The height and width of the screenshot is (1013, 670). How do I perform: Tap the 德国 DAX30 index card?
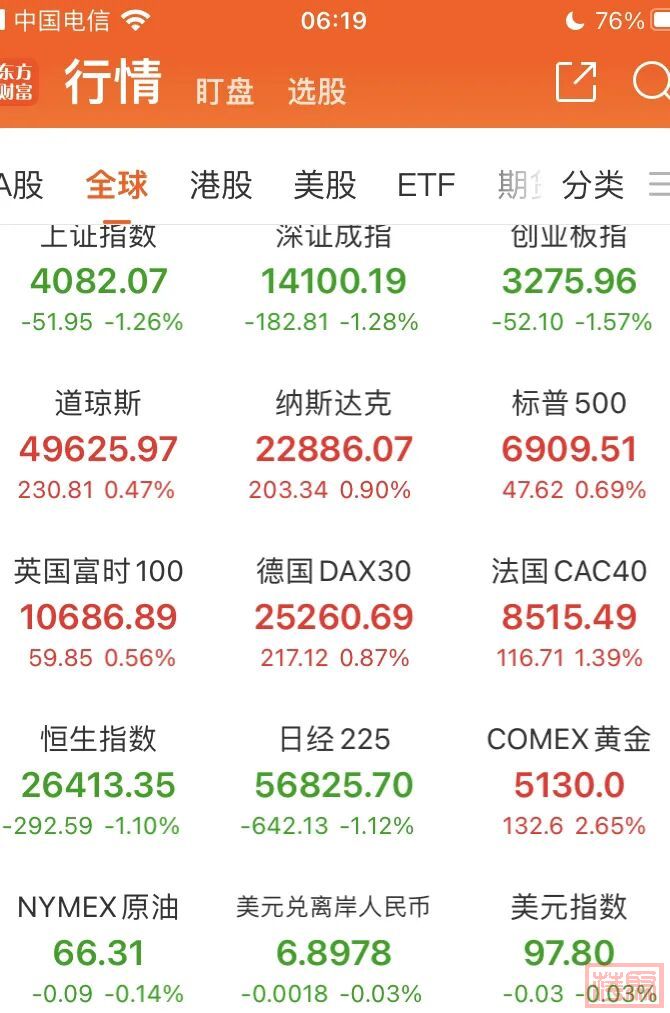click(x=333, y=616)
